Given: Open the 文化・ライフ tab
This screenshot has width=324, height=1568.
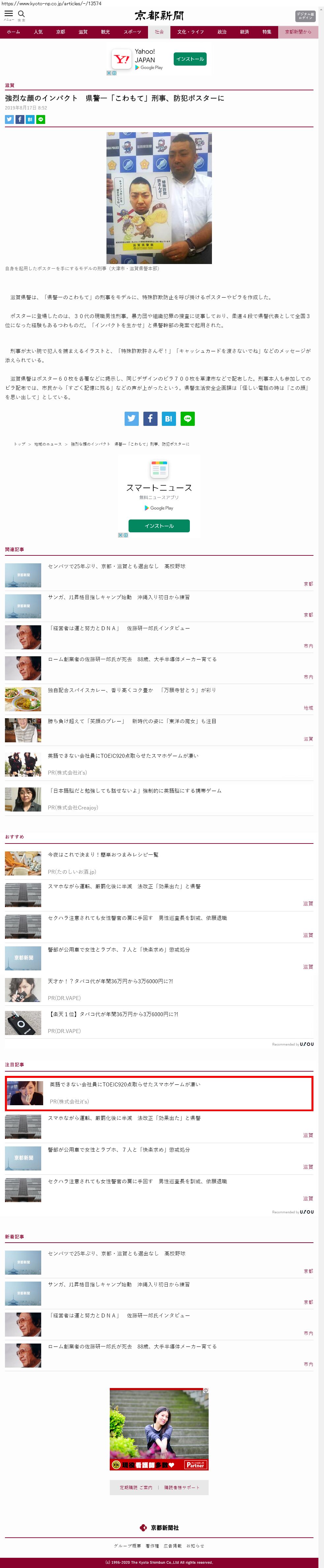Looking at the screenshot, I should (191, 32).
